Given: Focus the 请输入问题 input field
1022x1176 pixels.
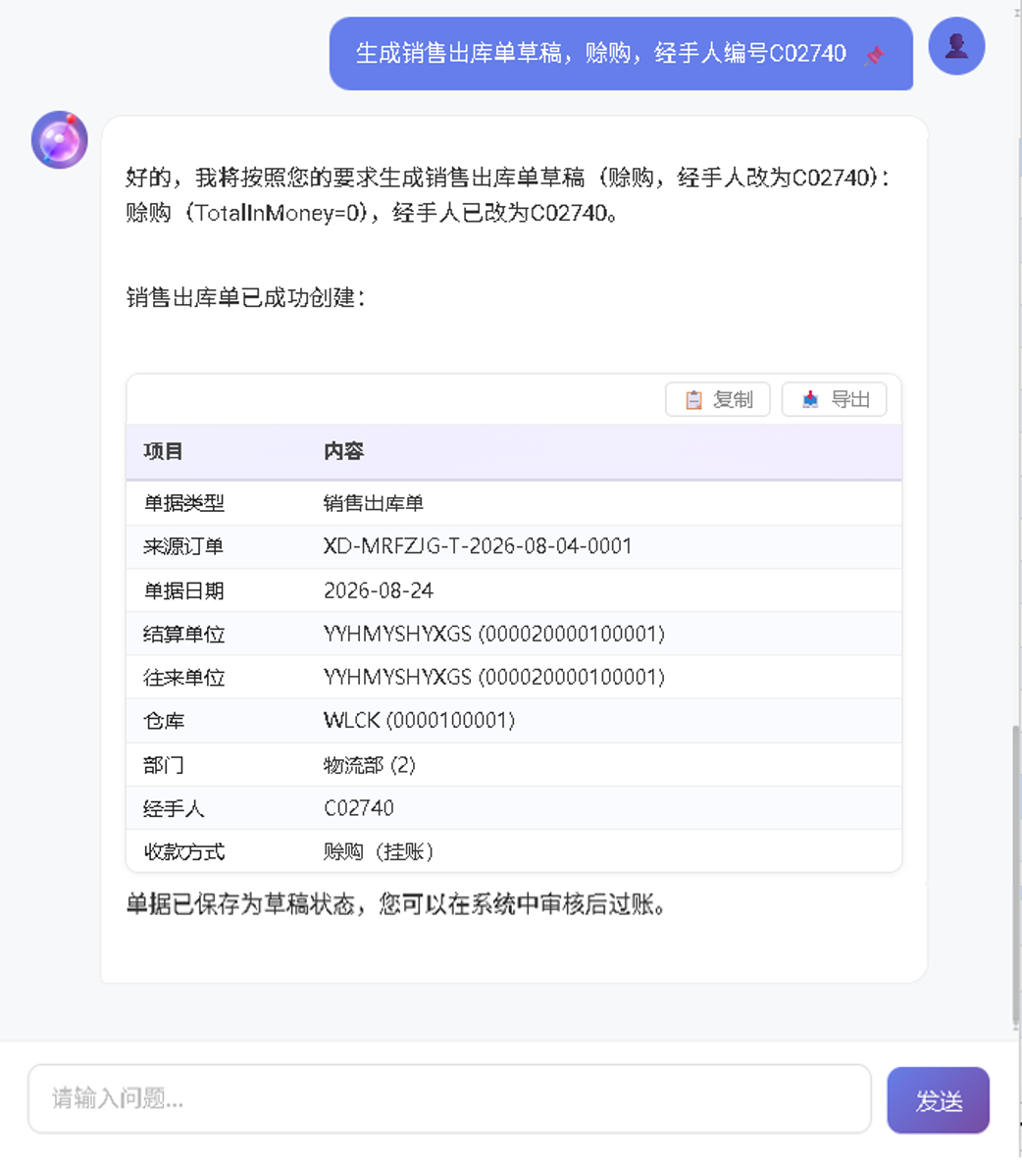Looking at the screenshot, I should tap(450, 1099).
